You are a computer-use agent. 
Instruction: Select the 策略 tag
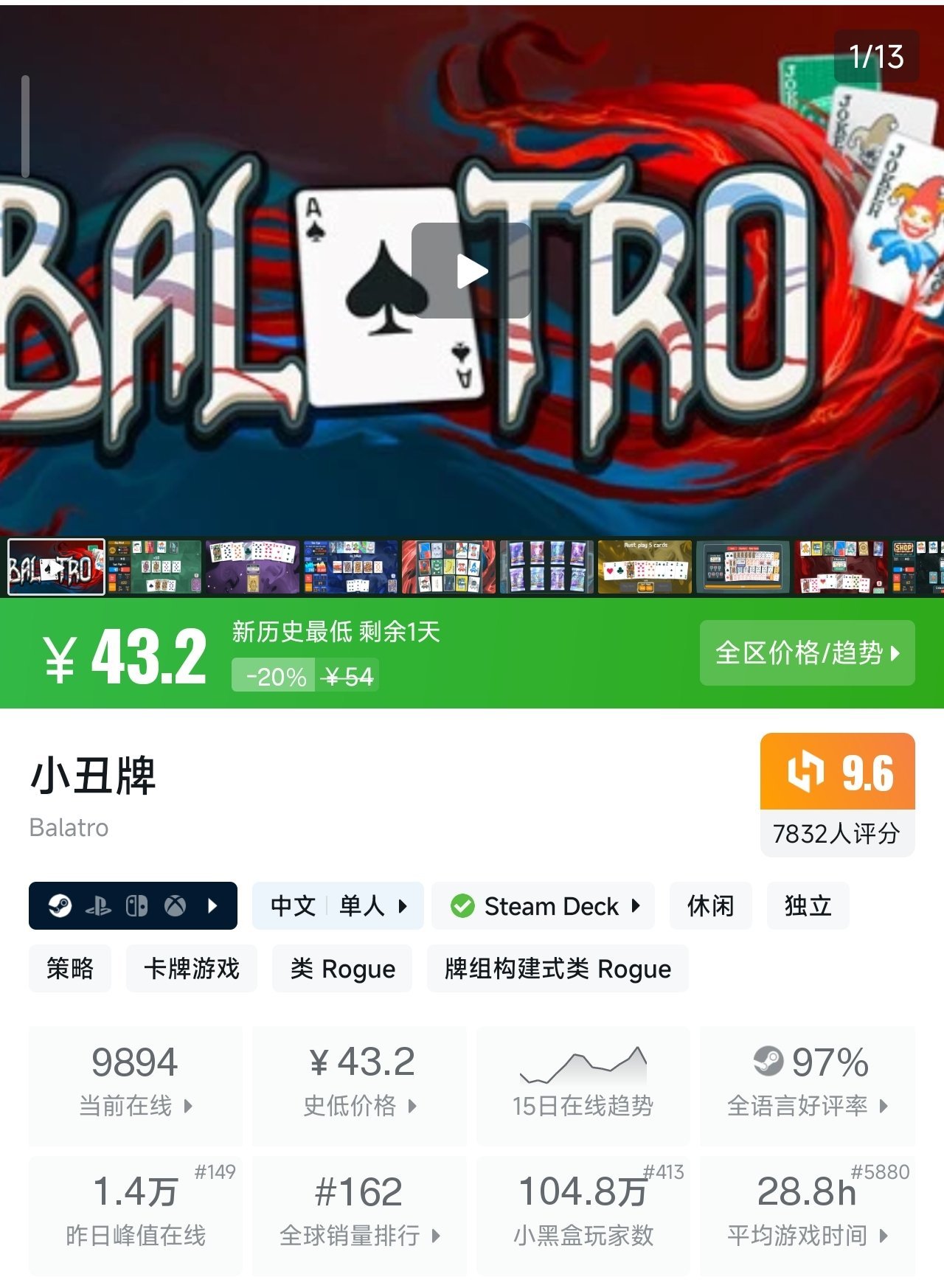70,968
